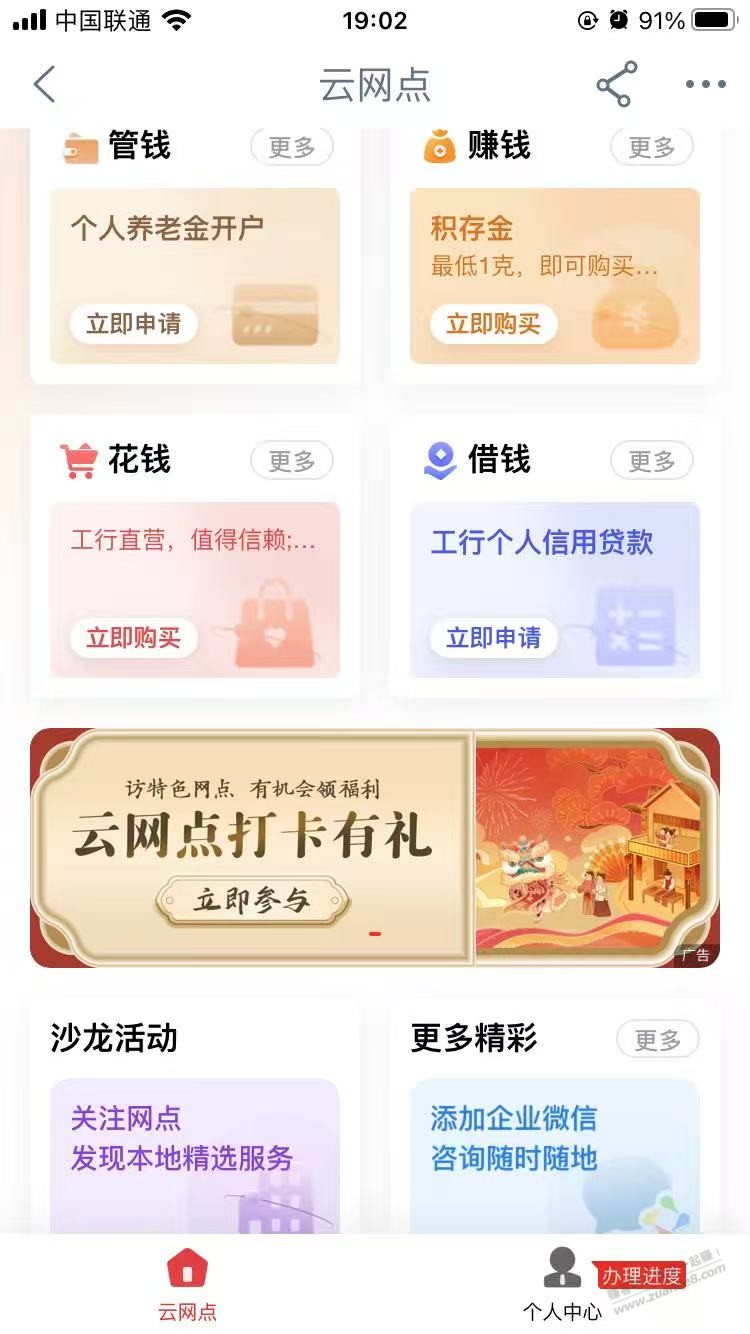Tap 立即申请 for 工行个人信用贷款
This screenshot has width=750, height=1334.
click(x=493, y=638)
